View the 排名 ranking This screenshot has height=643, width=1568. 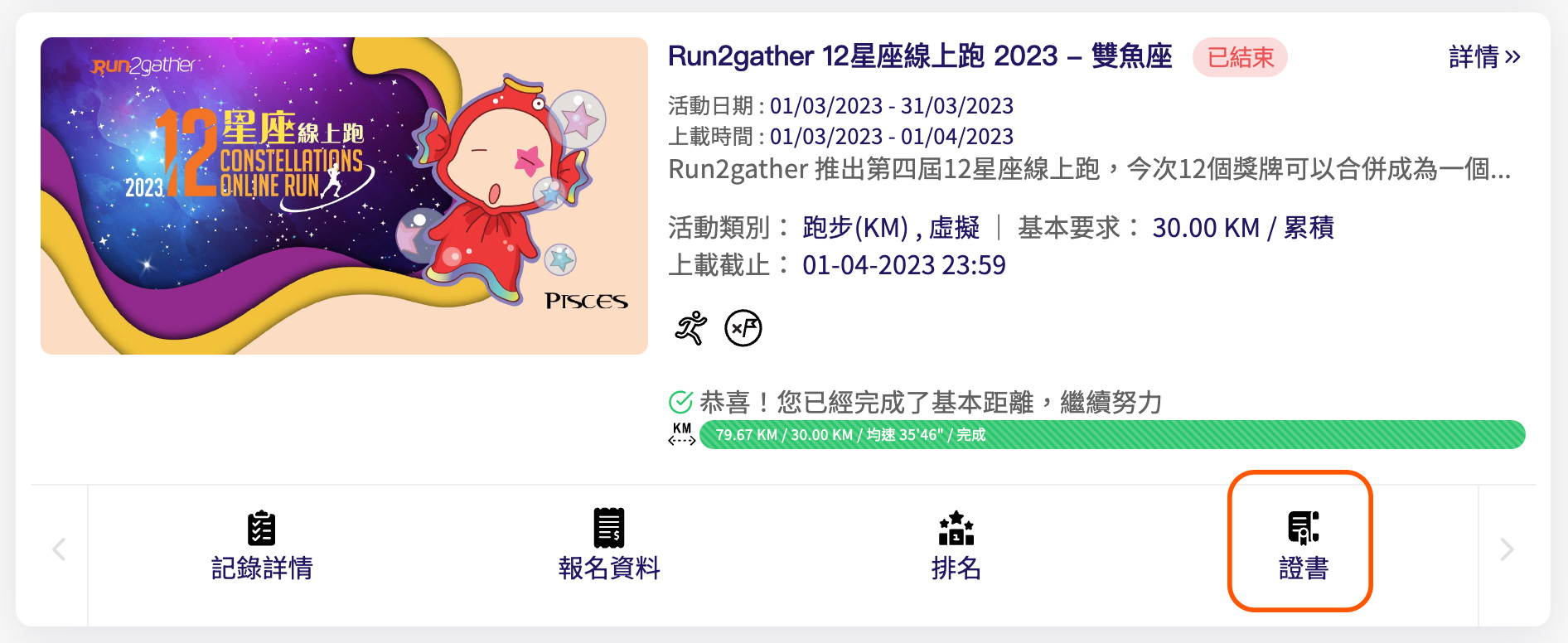click(956, 546)
